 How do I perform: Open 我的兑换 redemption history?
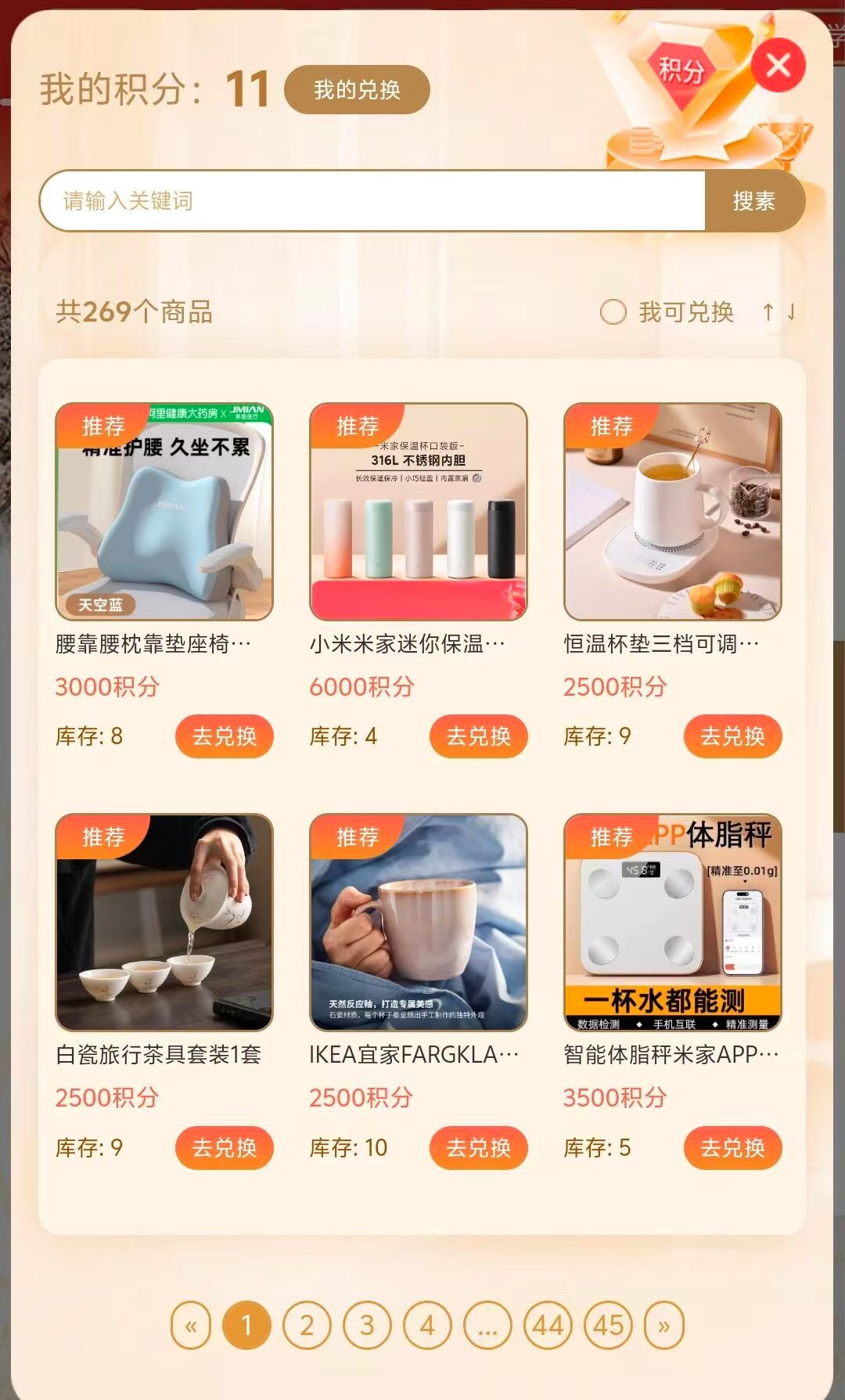click(357, 90)
